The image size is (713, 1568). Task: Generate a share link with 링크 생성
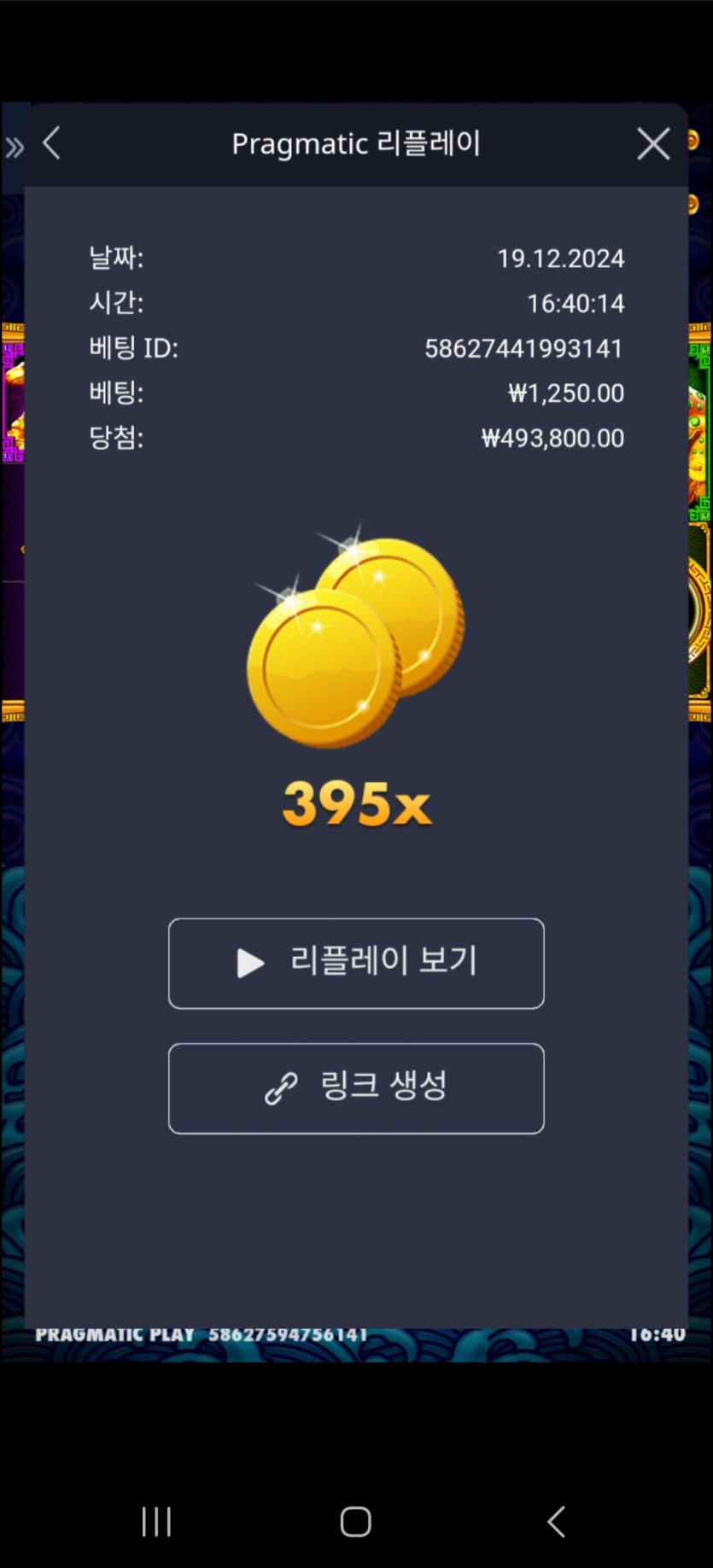point(356,1088)
